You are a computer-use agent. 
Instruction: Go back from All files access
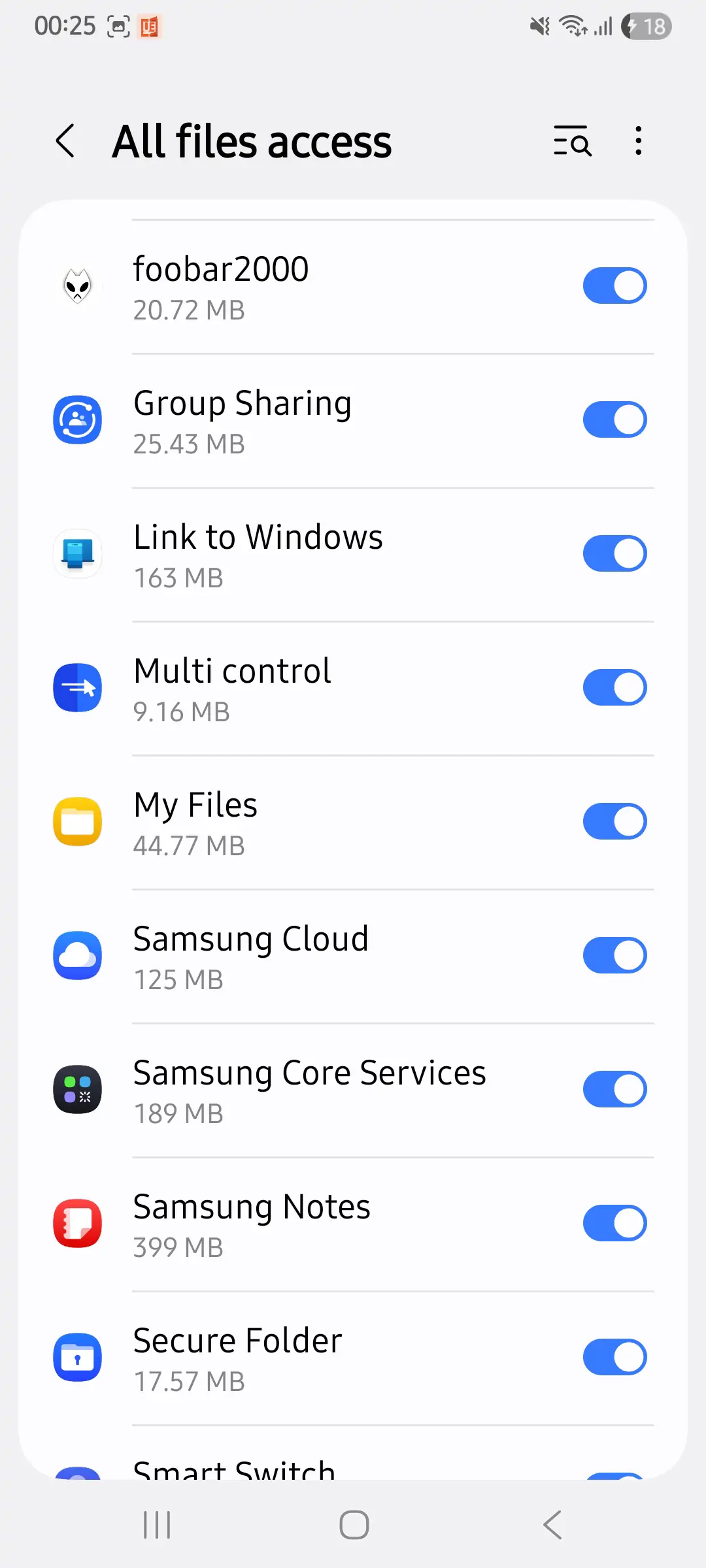coord(65,141)
